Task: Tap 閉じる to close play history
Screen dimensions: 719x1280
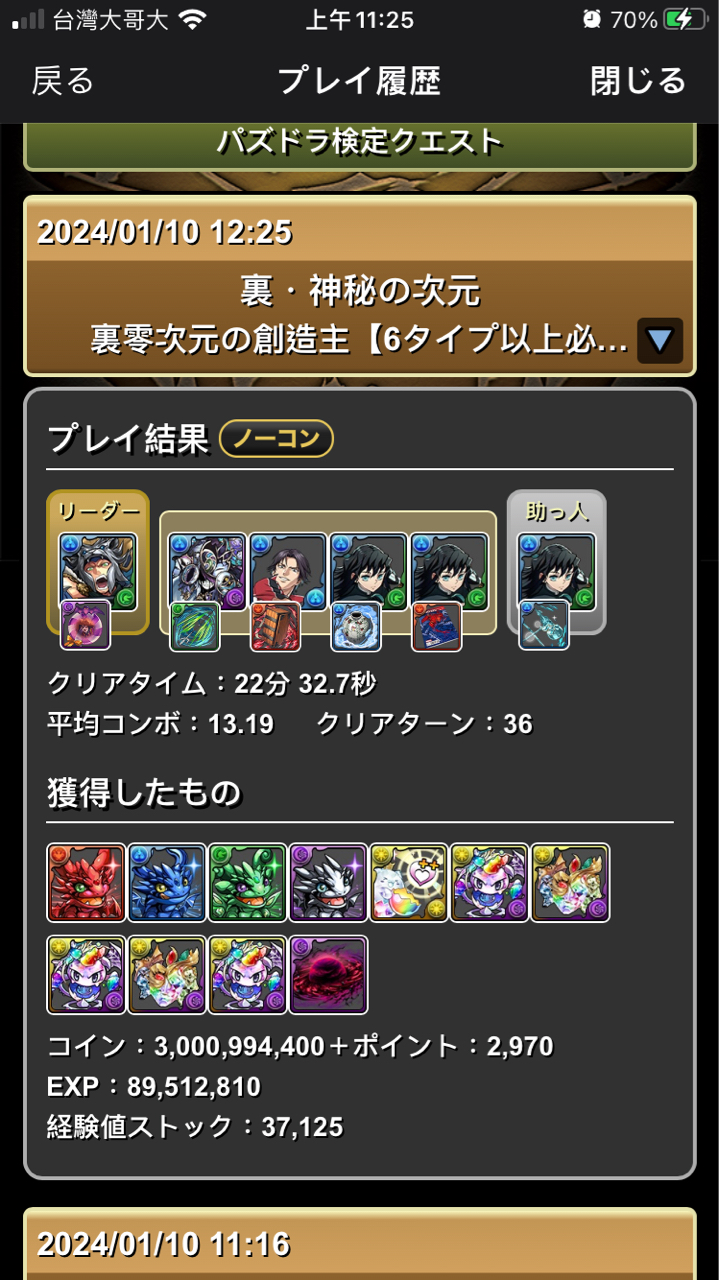Action: (x=638, y=81)
